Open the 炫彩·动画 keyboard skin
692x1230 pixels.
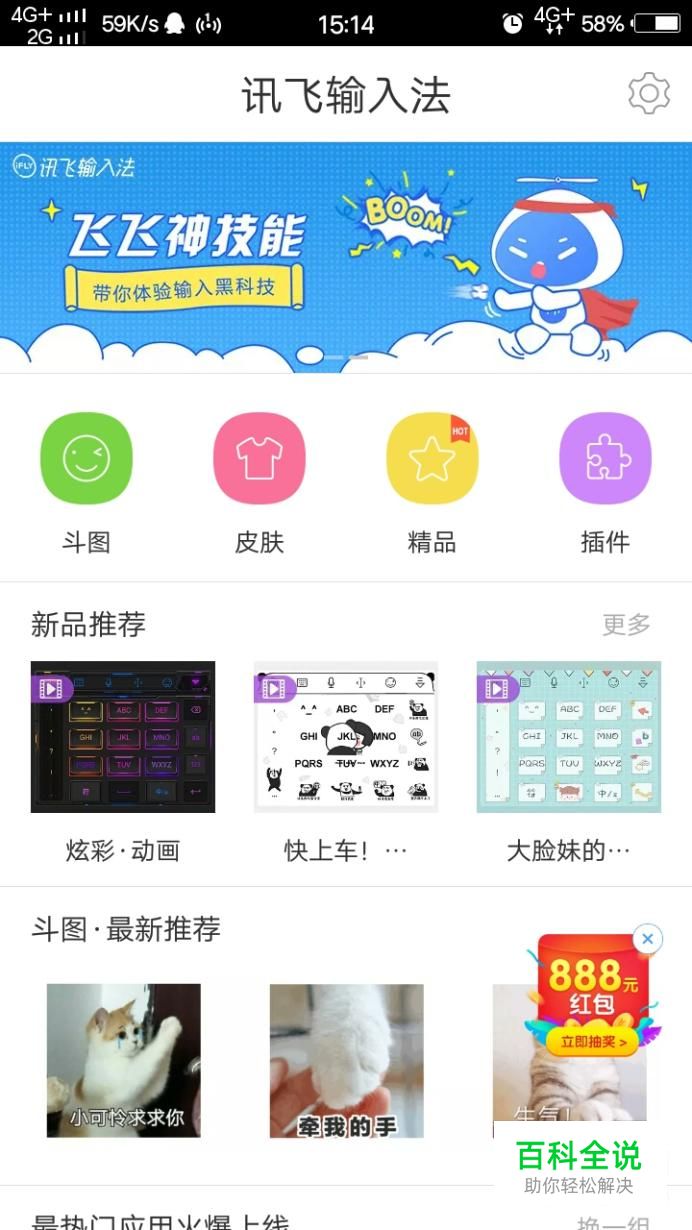[x=123, y=737]
